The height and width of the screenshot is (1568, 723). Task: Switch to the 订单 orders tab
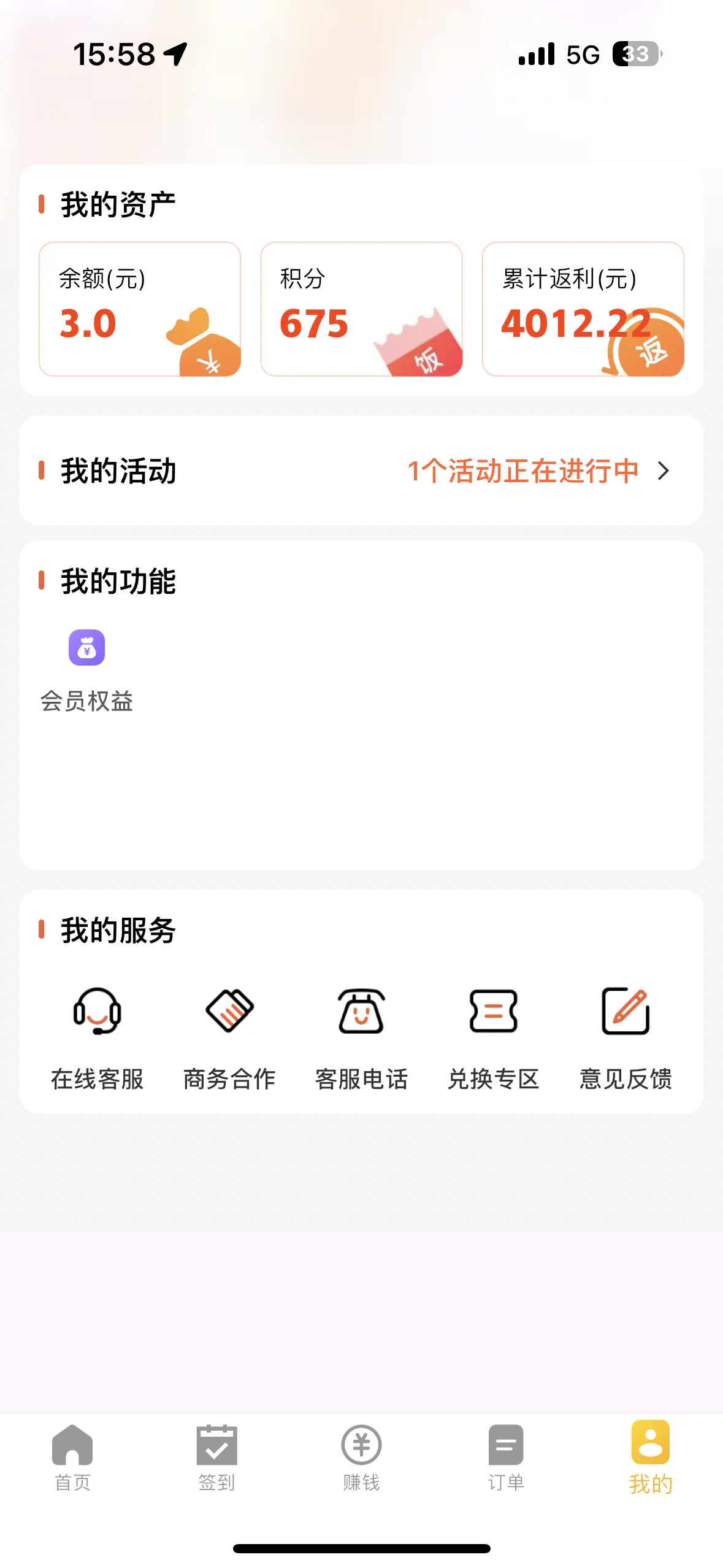506,1458
